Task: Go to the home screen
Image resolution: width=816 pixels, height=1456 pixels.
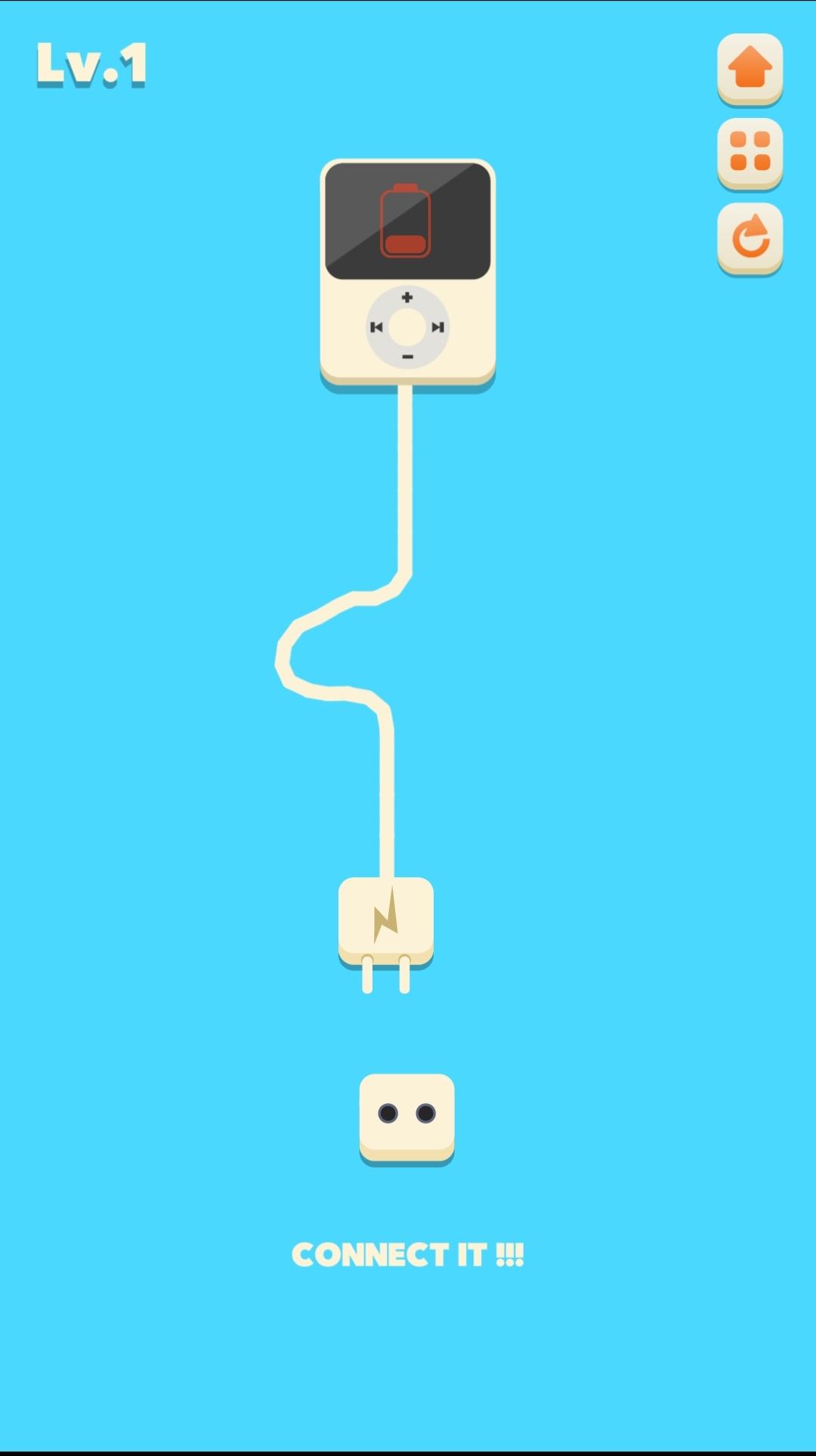Action: pyautogui.click(x=750, y=68)
